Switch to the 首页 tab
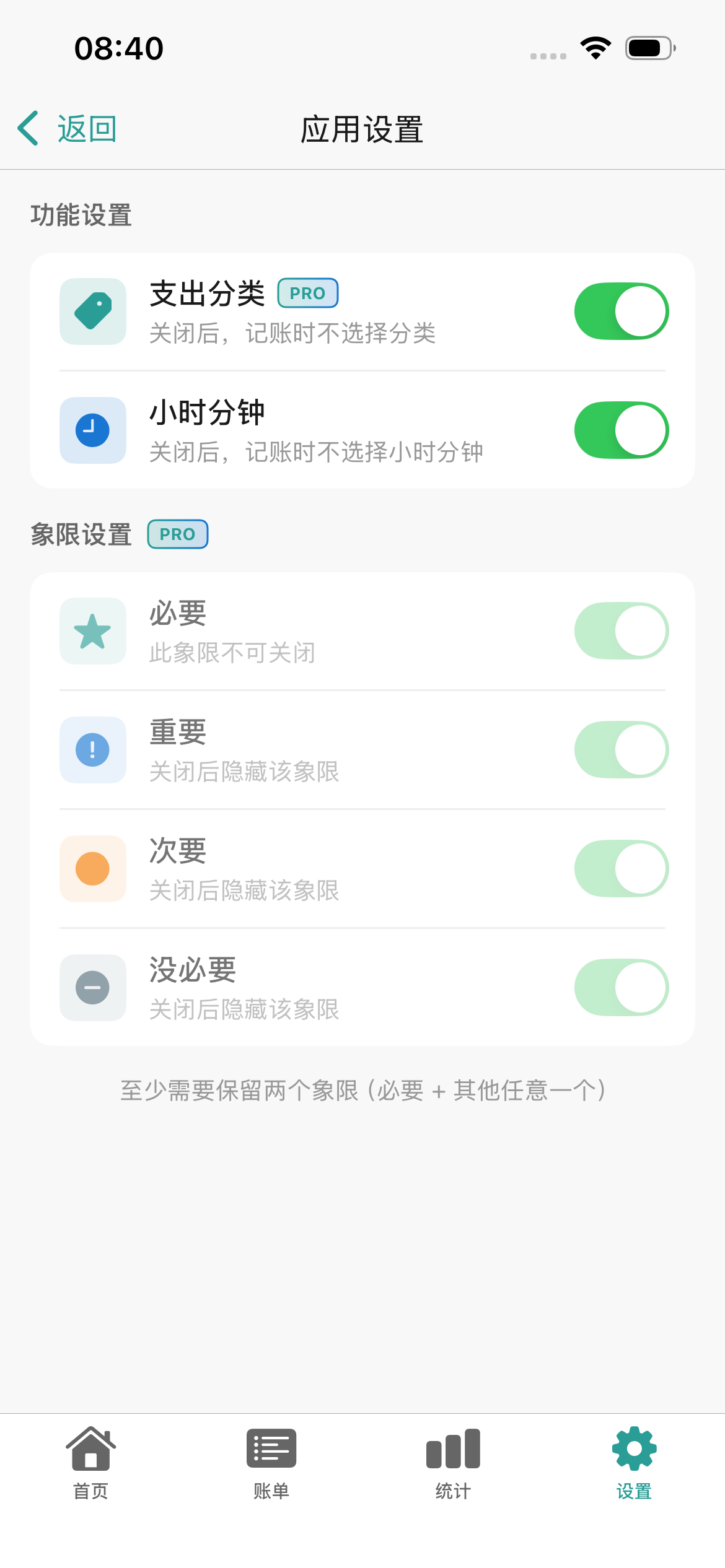The height and width of the screenshot is (1568, 725). tap(90, 1463)
